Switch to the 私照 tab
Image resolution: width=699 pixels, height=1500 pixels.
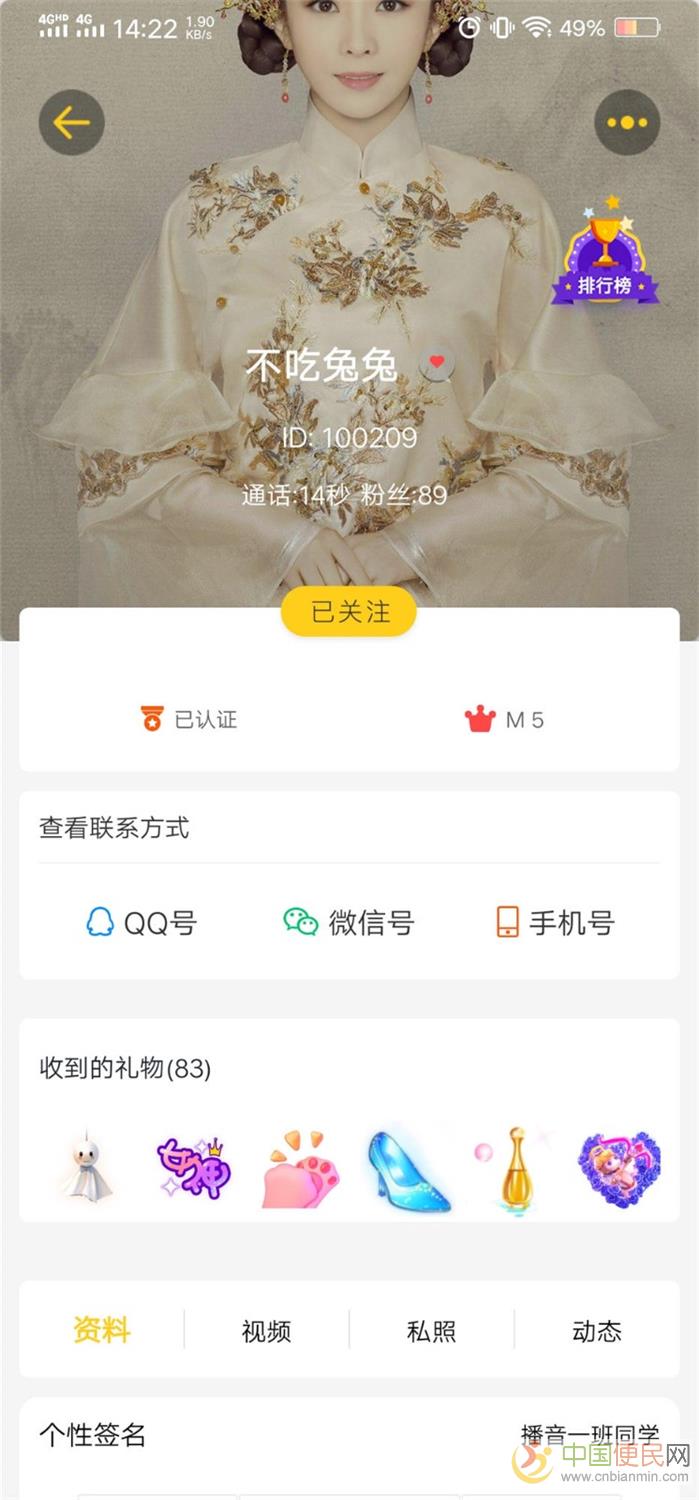click(431, 1331)
